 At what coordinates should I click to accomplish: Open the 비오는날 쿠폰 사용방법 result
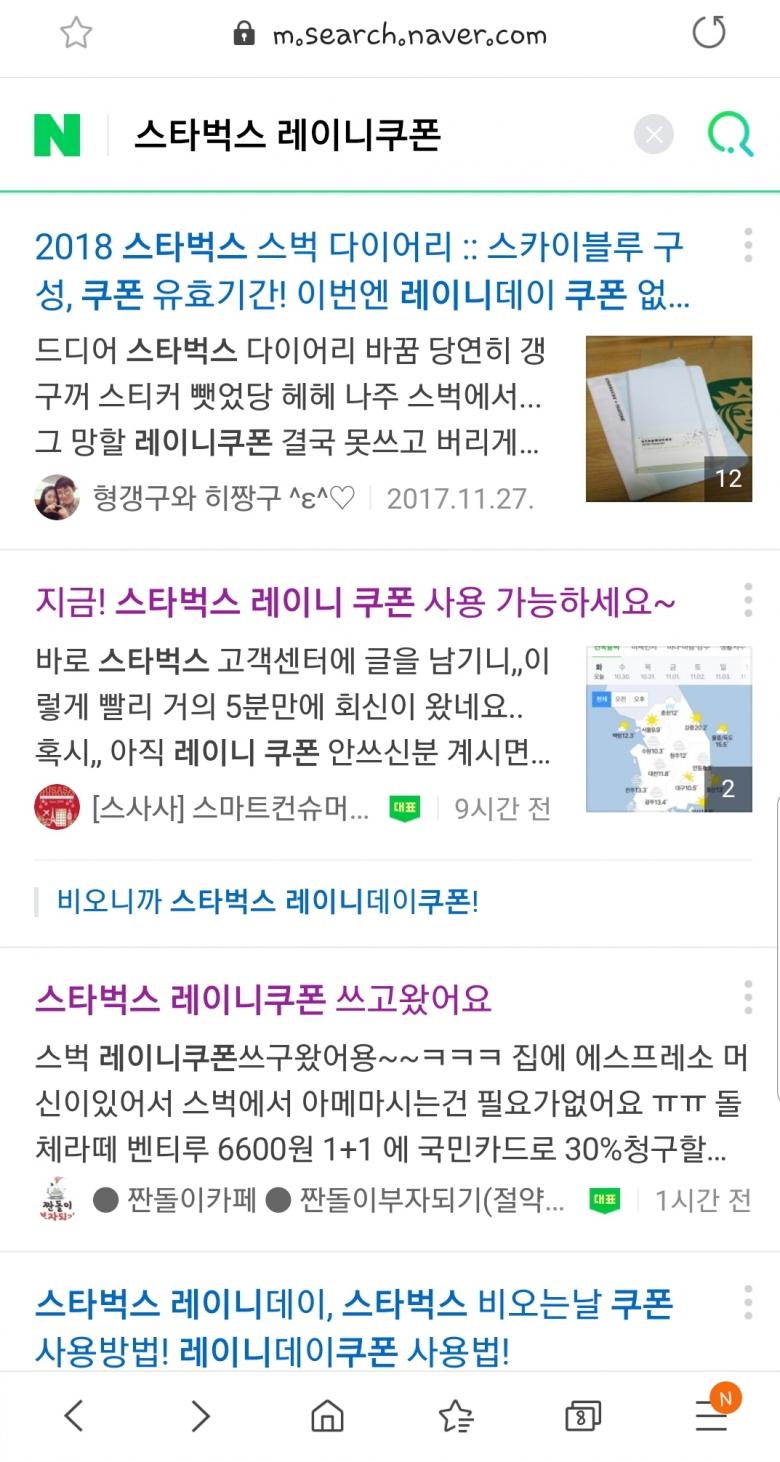(354, 1328)
